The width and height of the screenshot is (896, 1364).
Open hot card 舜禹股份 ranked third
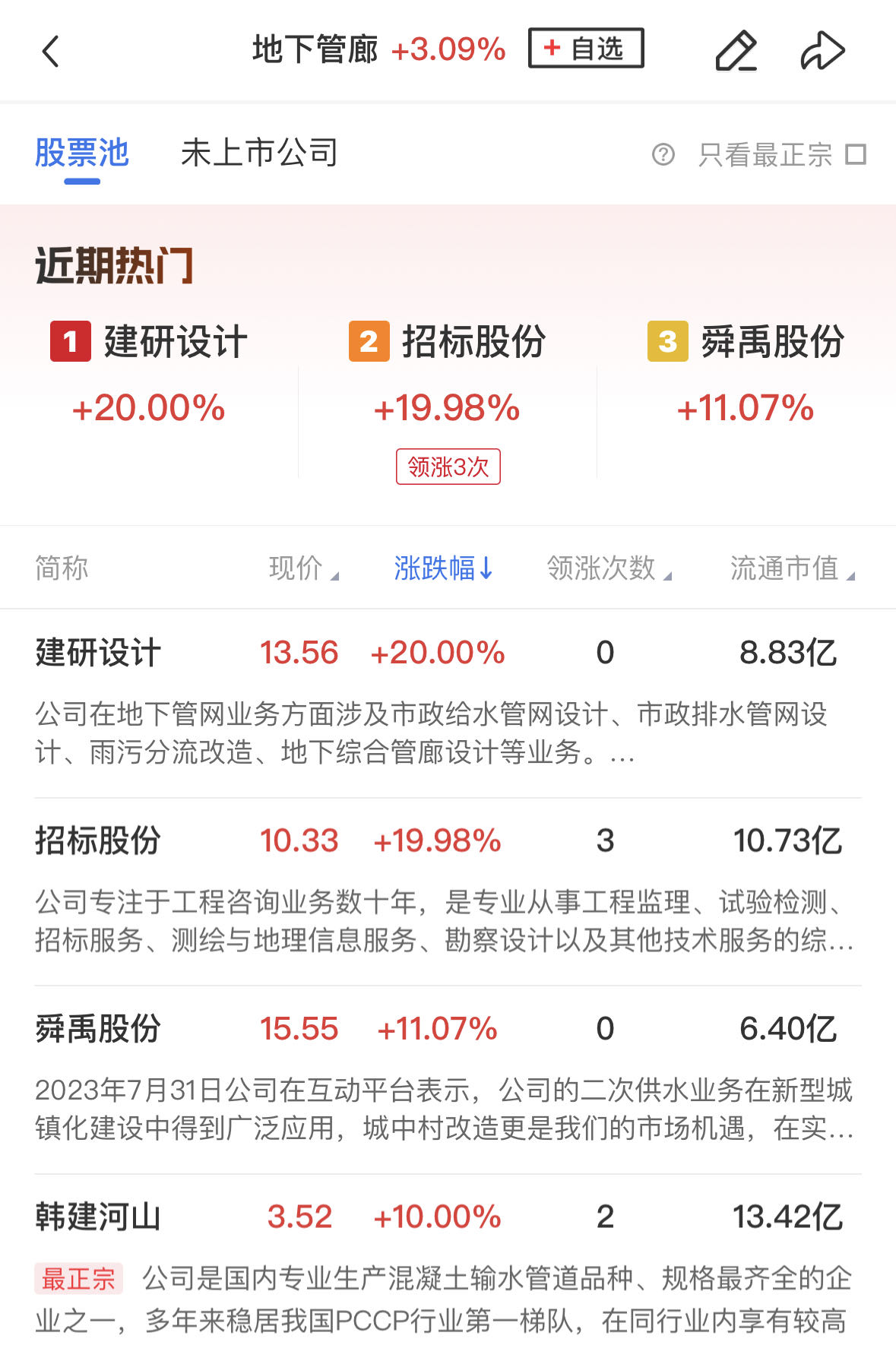[x=746, y=372]
